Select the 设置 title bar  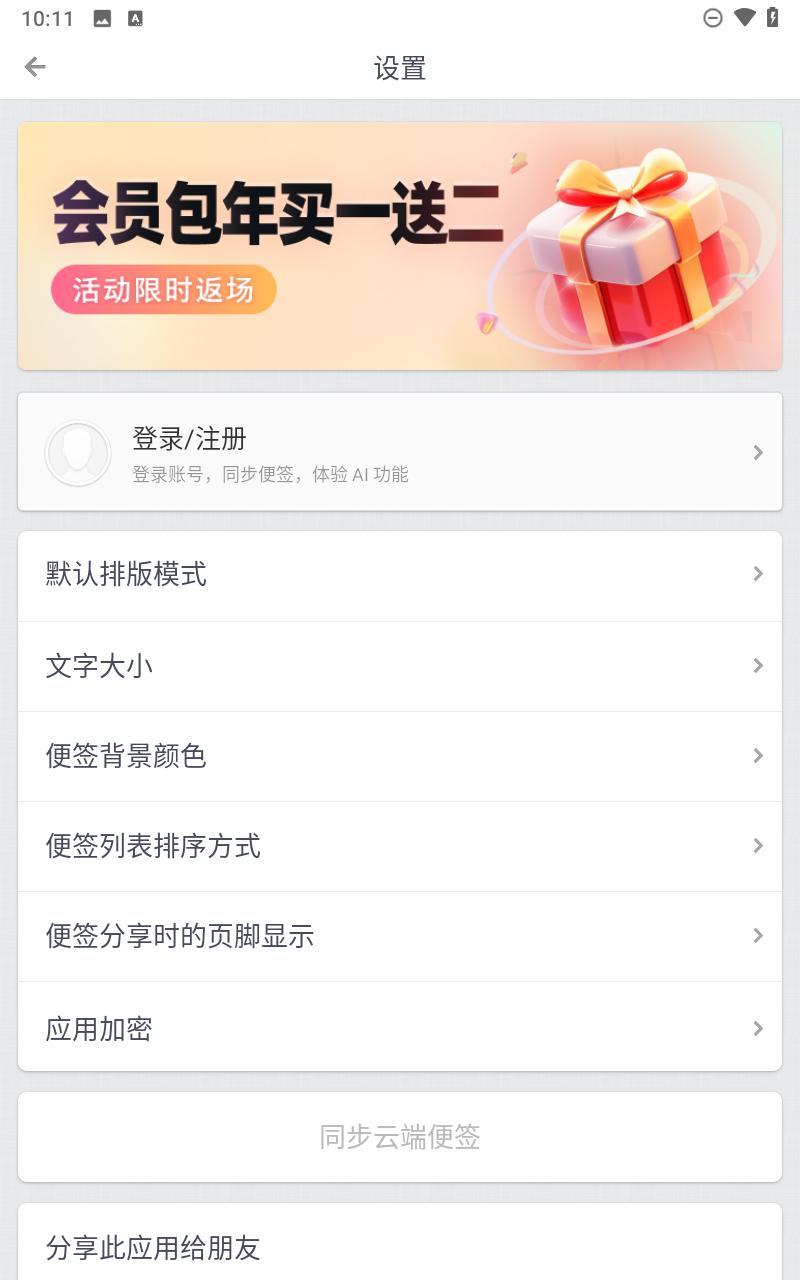(x=400, y=68)
